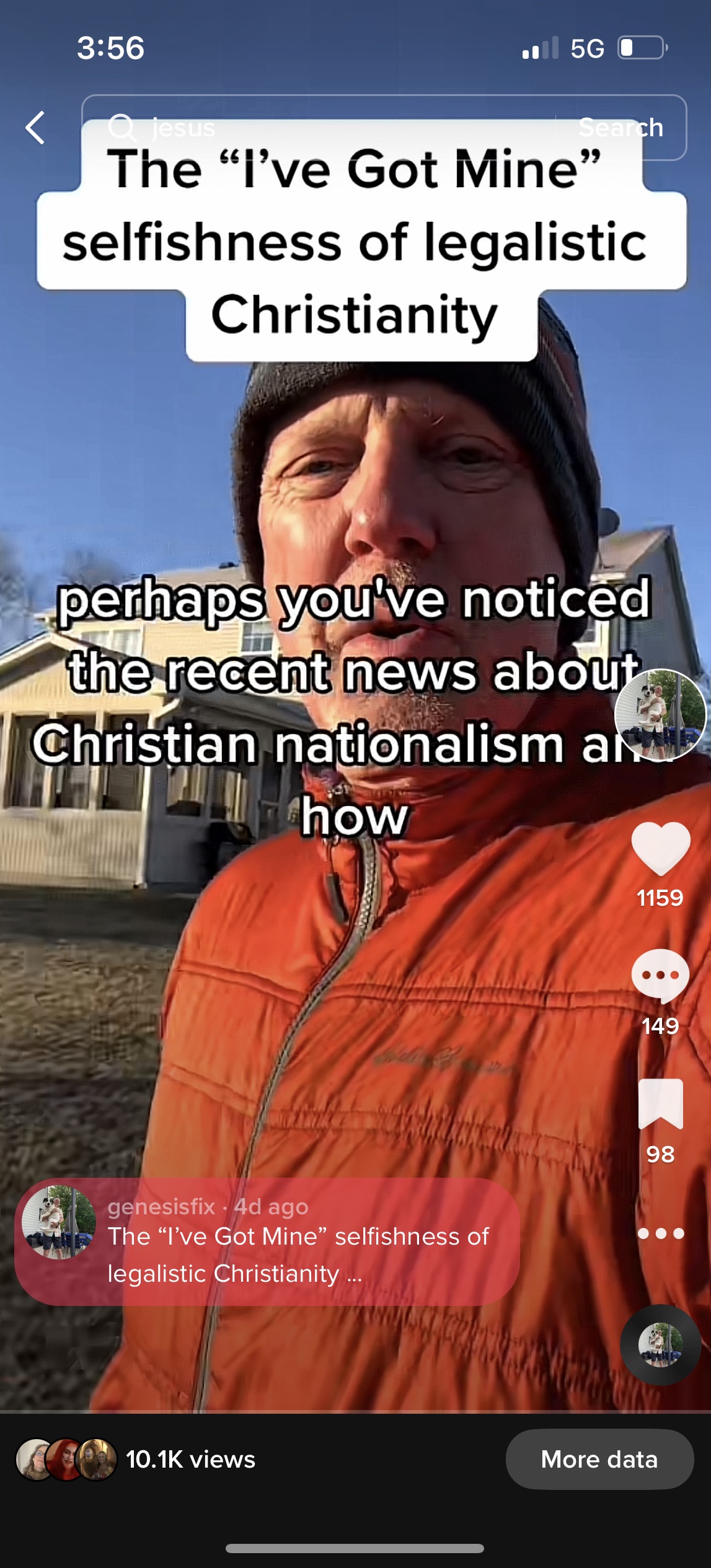Open More data analytics
711x1568 pixels.
click(599, 1460)
